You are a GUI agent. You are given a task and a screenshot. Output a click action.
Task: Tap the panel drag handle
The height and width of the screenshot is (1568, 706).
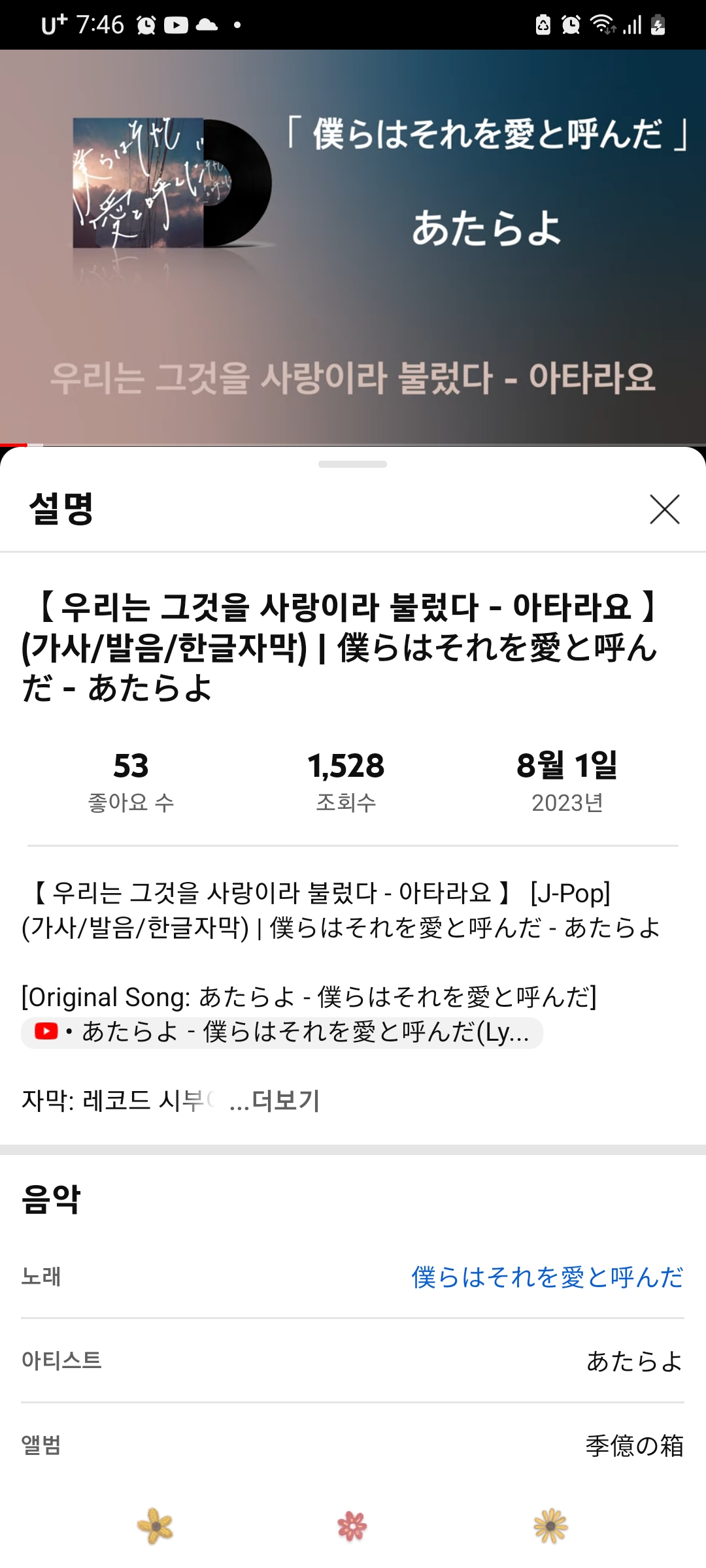coord(353,464)
